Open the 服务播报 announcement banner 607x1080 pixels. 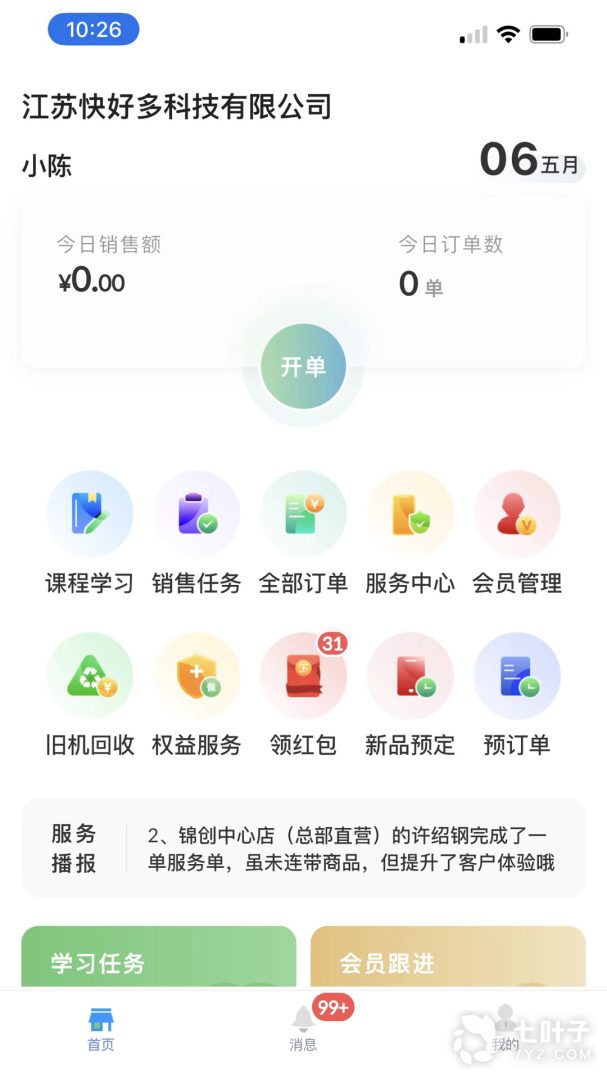click(303, 848)
